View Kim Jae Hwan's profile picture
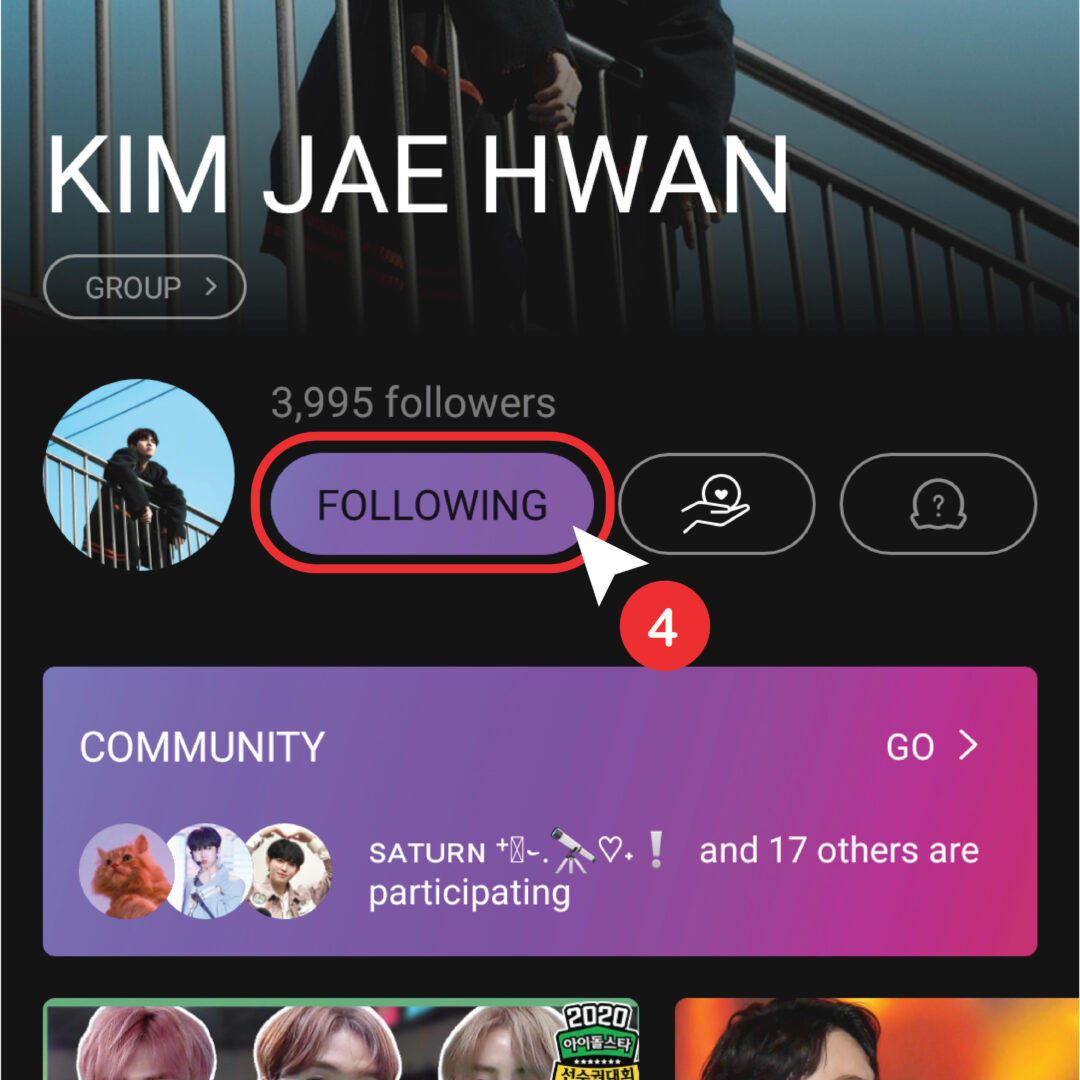 (x=138, y=474)
